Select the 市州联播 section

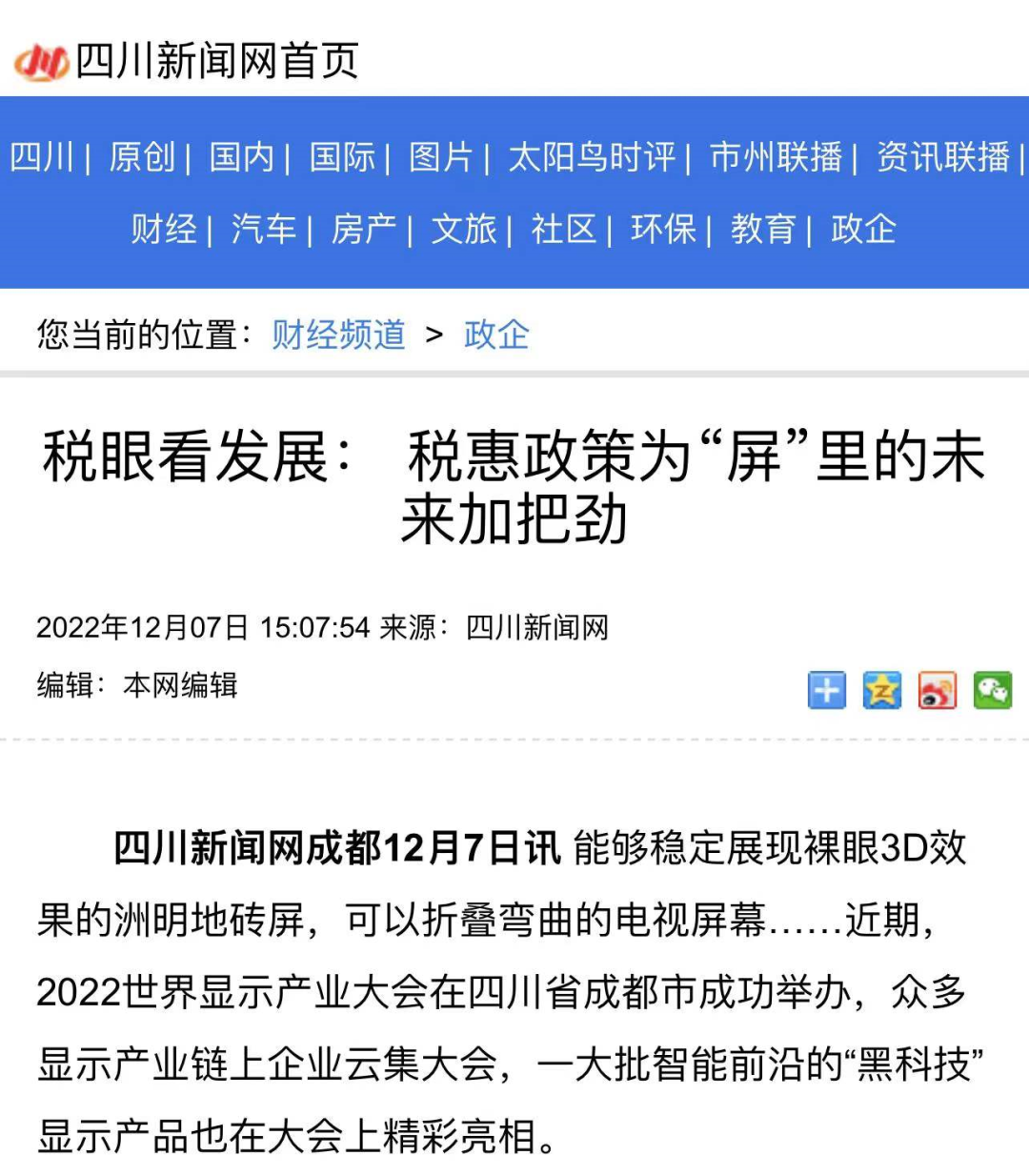coord(776,156)
